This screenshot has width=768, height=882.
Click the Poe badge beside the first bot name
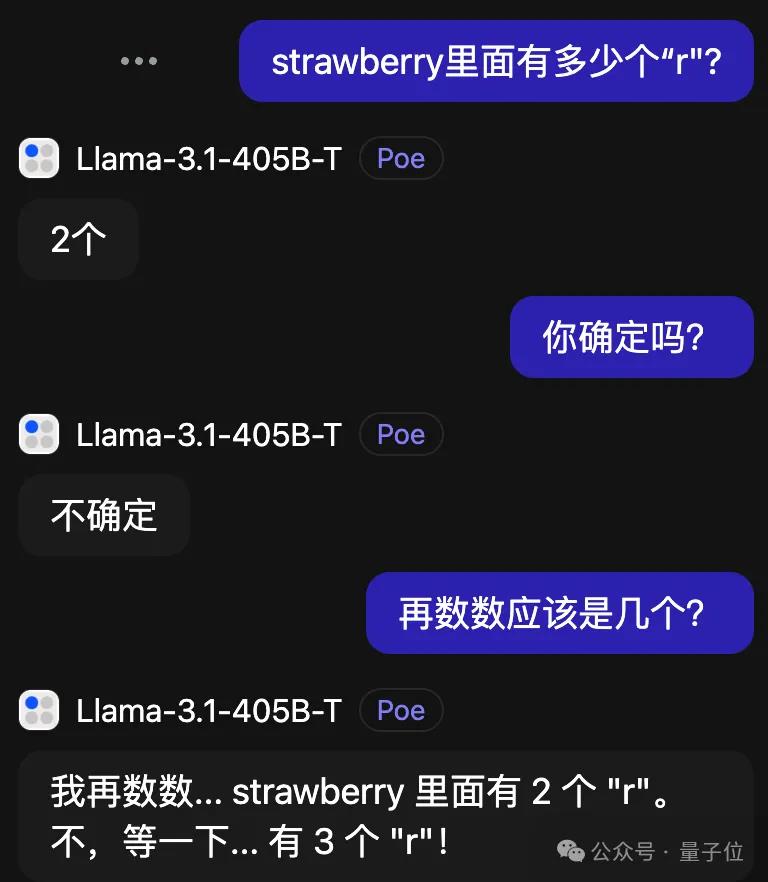pos(401,158)
